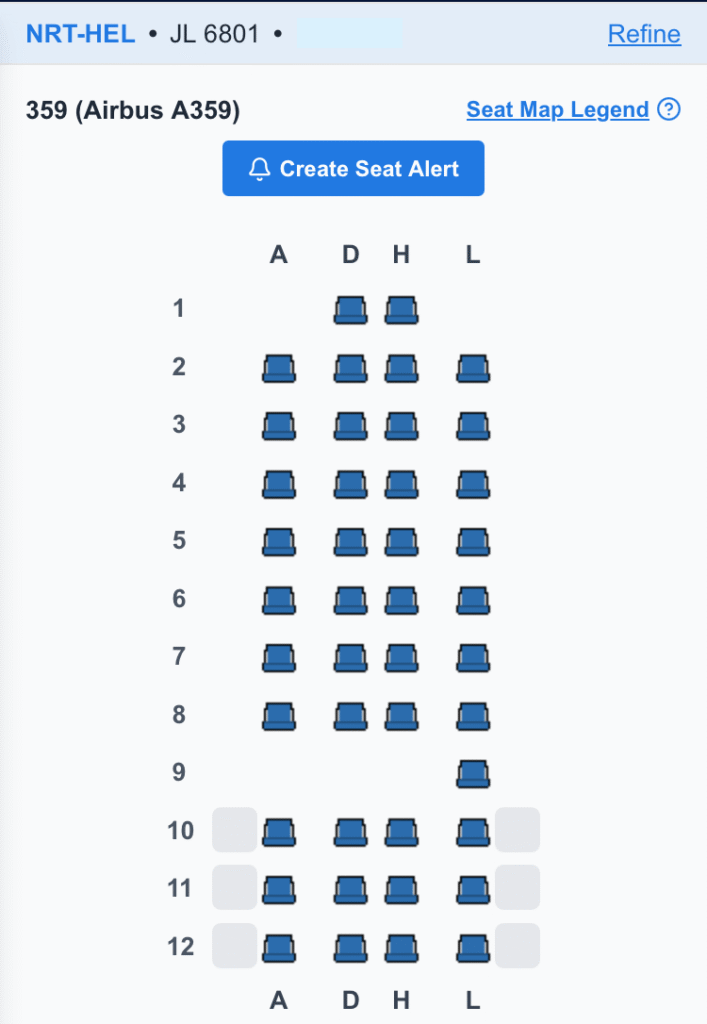Select seat 9L
The height and width of the screenshot is (1024, 707).
point(473,774)
